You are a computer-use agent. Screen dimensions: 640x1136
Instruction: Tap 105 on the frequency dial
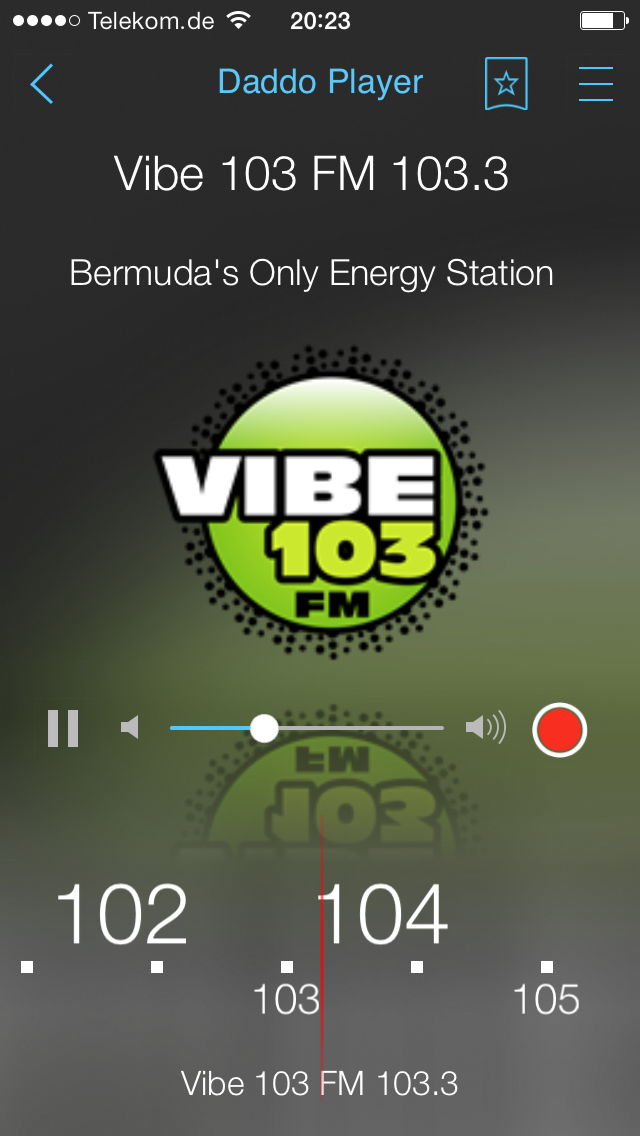546,999
